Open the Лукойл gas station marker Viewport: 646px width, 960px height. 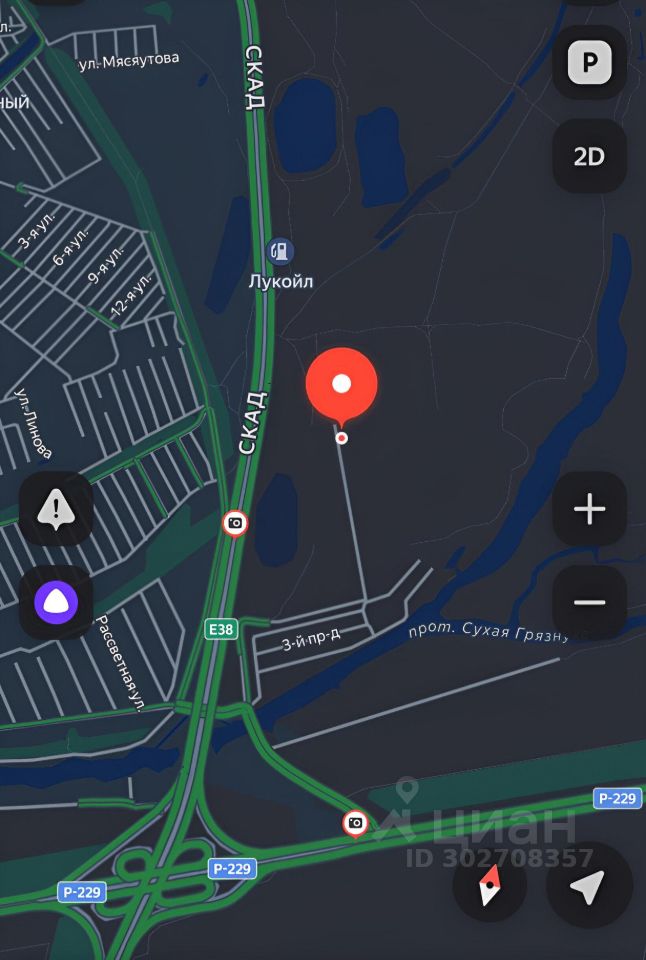point(281,251)
